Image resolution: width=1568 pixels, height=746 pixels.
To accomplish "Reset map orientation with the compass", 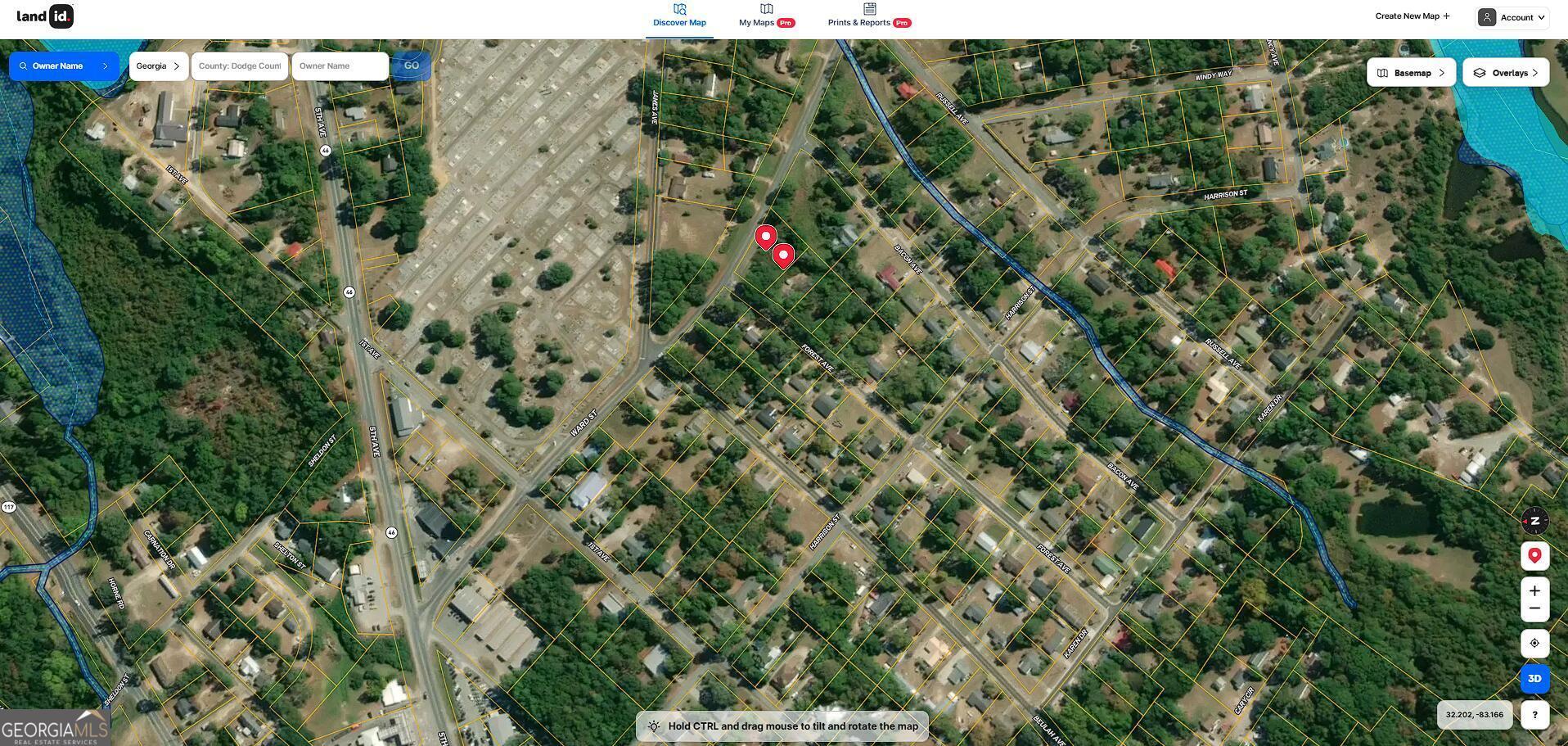I will (x=1534, y=521).
